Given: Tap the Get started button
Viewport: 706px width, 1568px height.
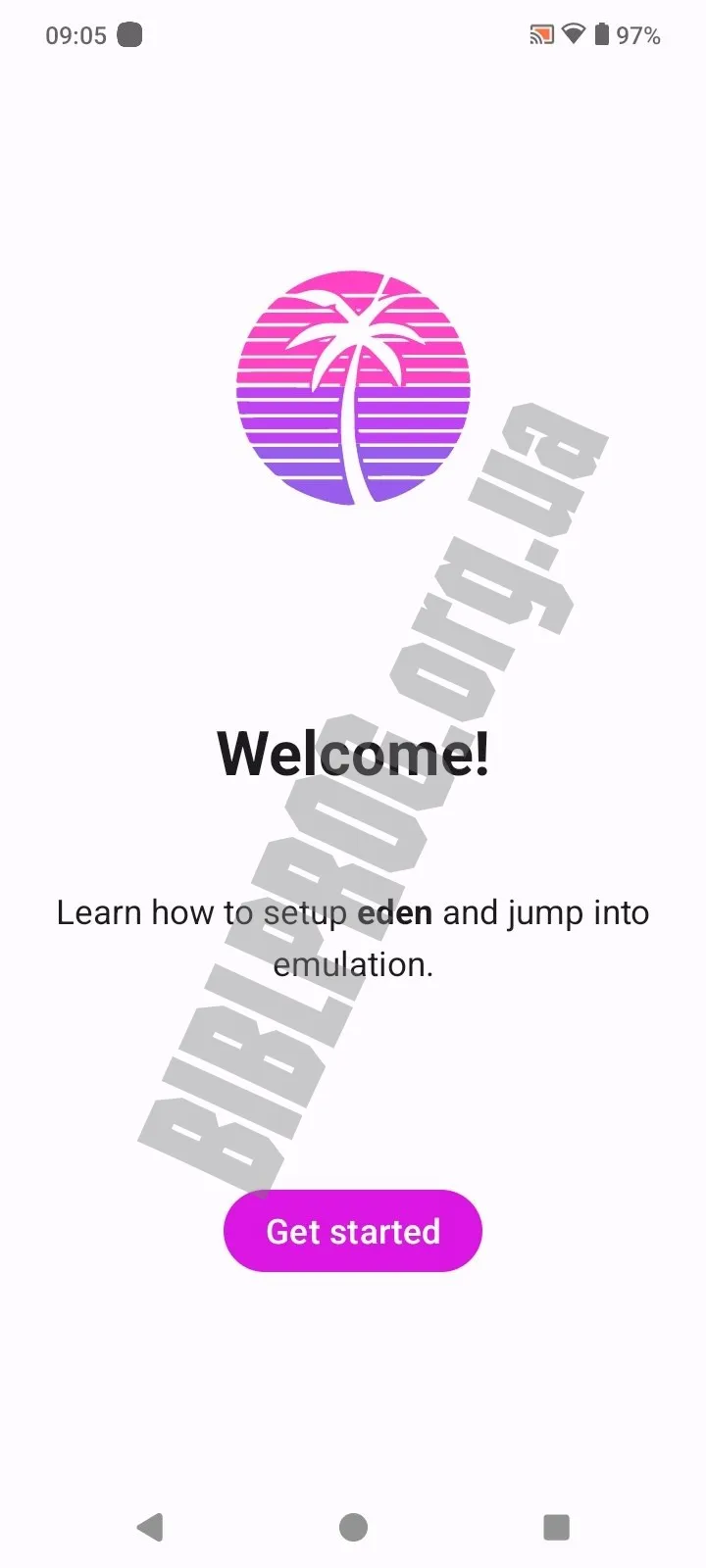Looking at the screenshot, I should pos(353,1231).
